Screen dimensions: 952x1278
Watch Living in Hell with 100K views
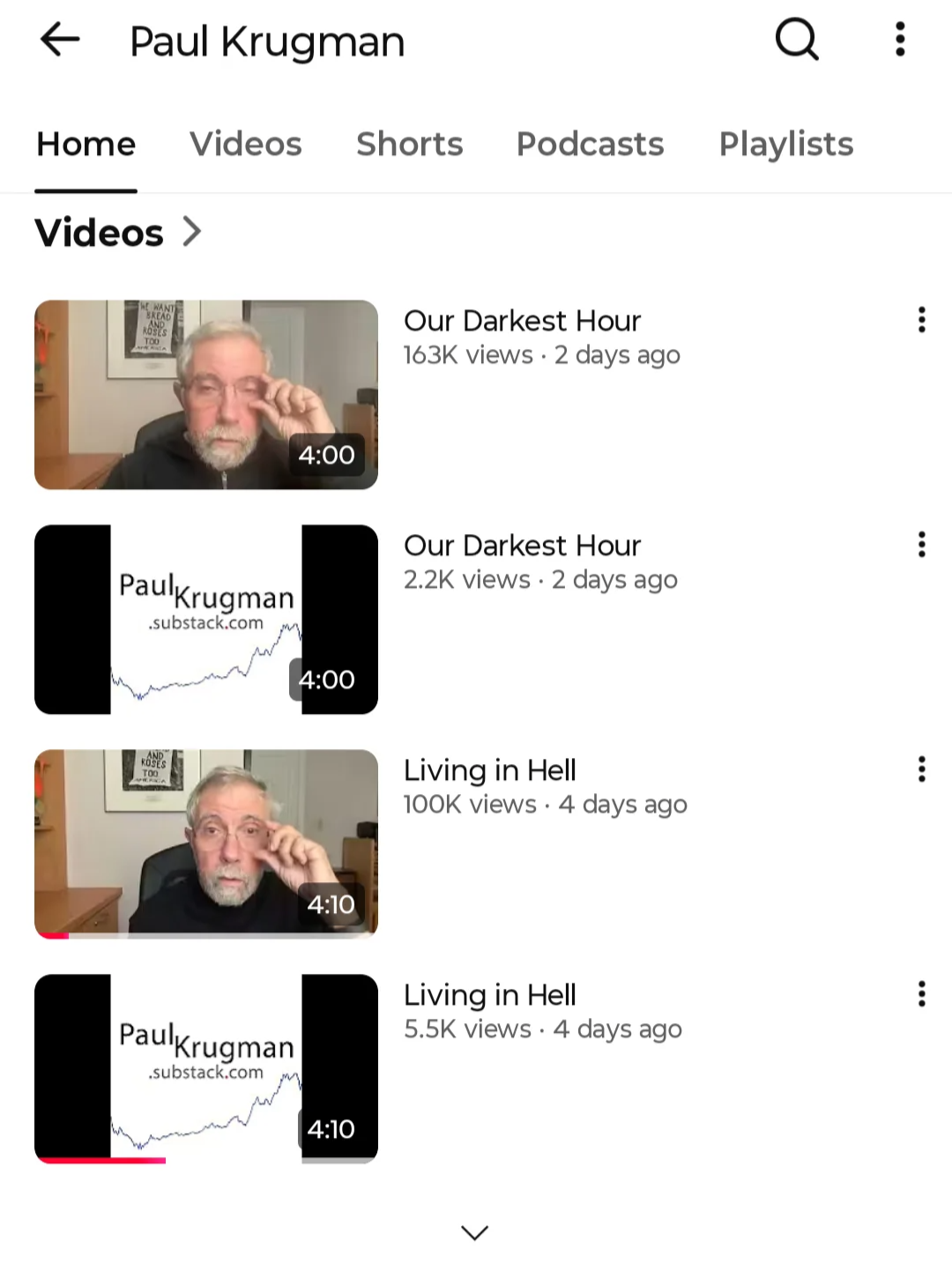[206, 843]
